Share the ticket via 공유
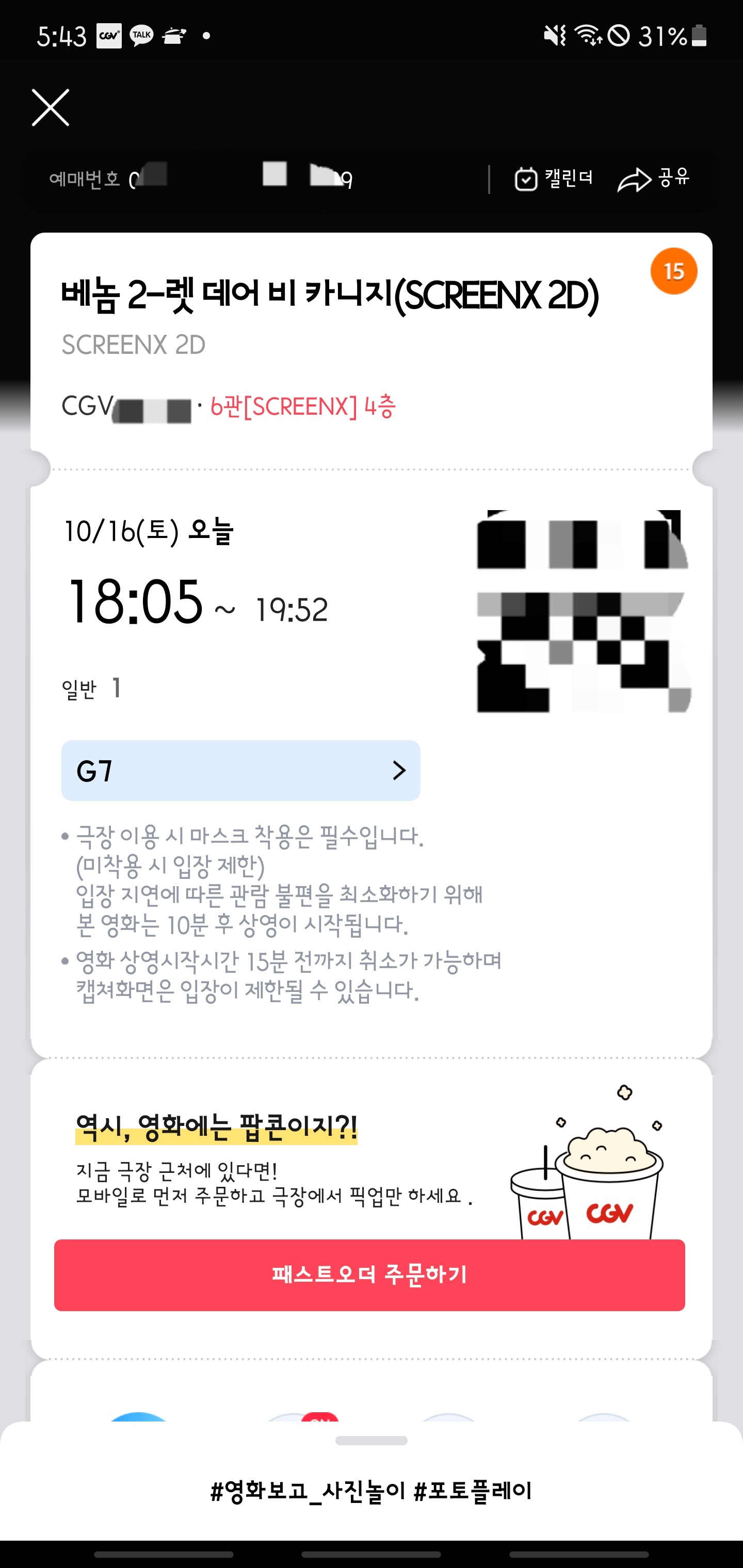 653,179
